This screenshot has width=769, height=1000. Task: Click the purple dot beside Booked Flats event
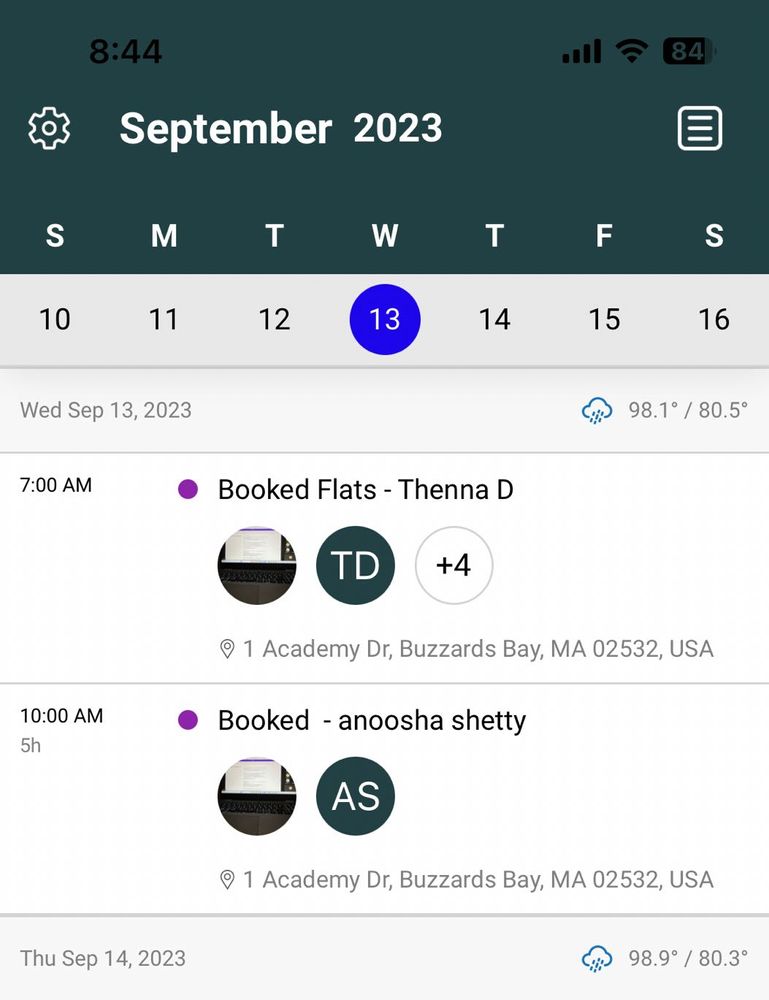tap(189, 489)
